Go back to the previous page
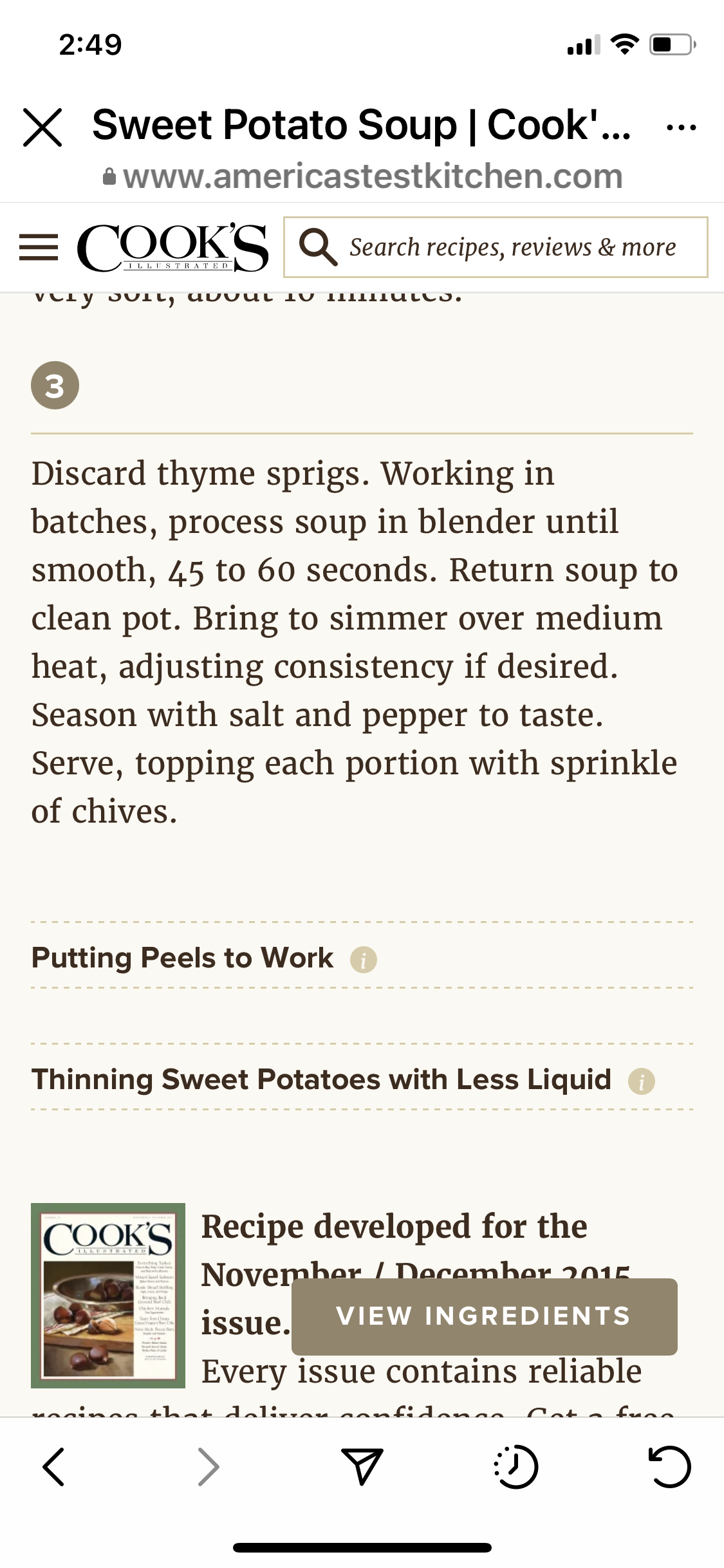The image size is (724, 1568). pyautogui.click(x=54, y=1467)
